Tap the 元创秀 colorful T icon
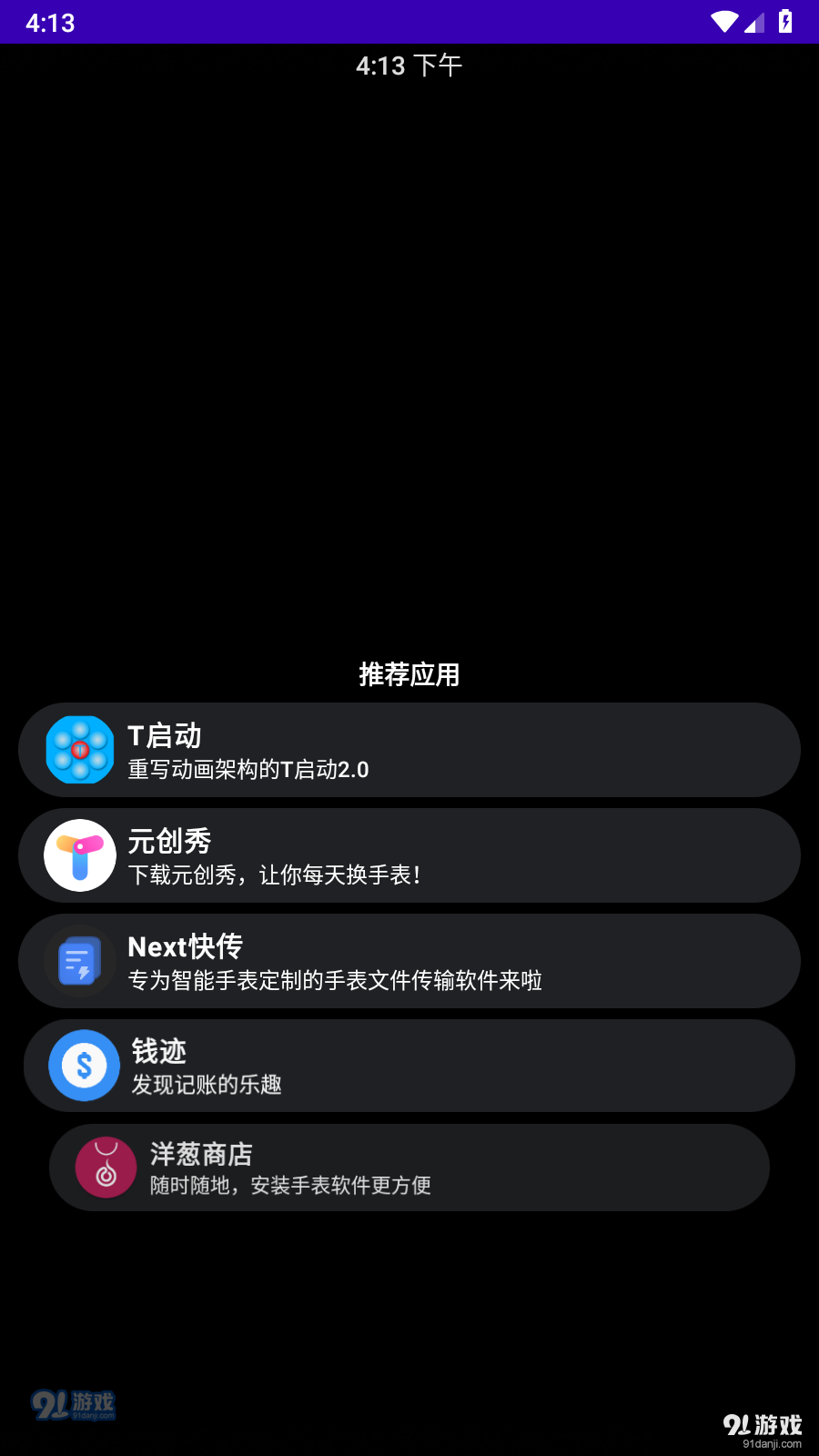 80,855
